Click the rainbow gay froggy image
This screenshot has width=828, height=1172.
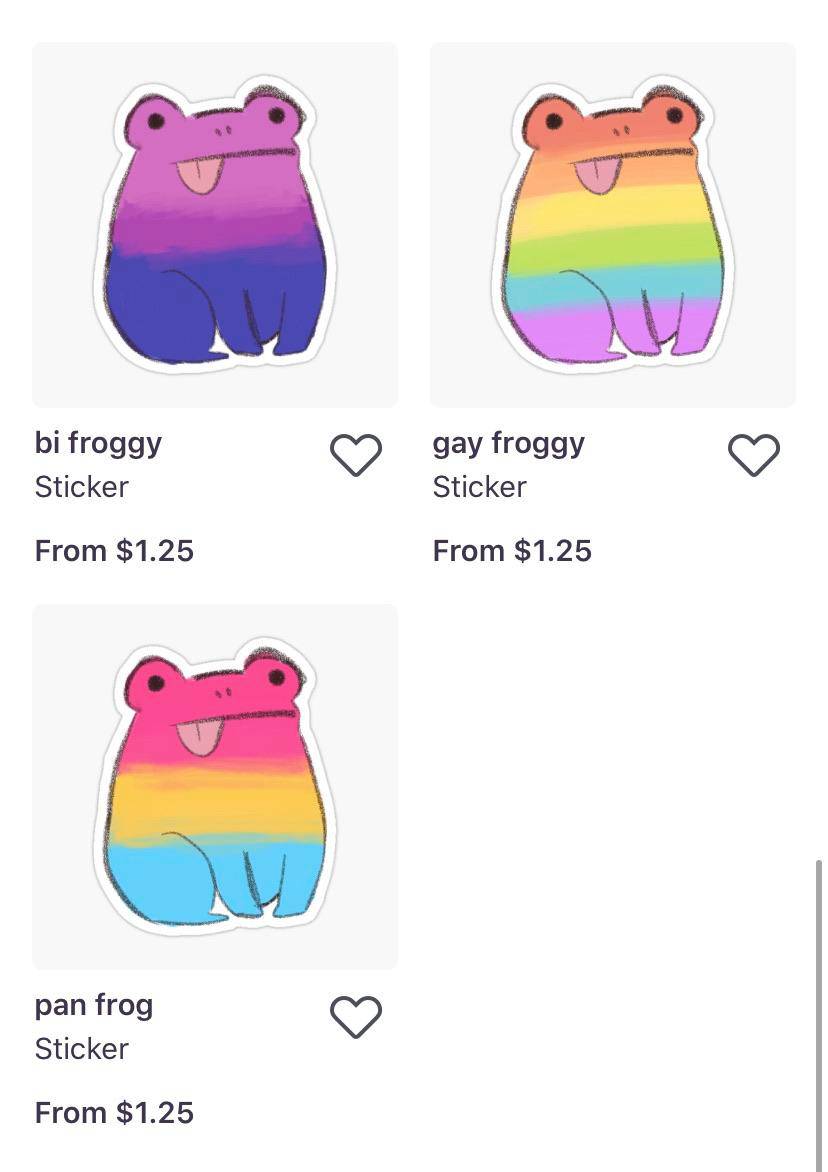pos(612,224)
